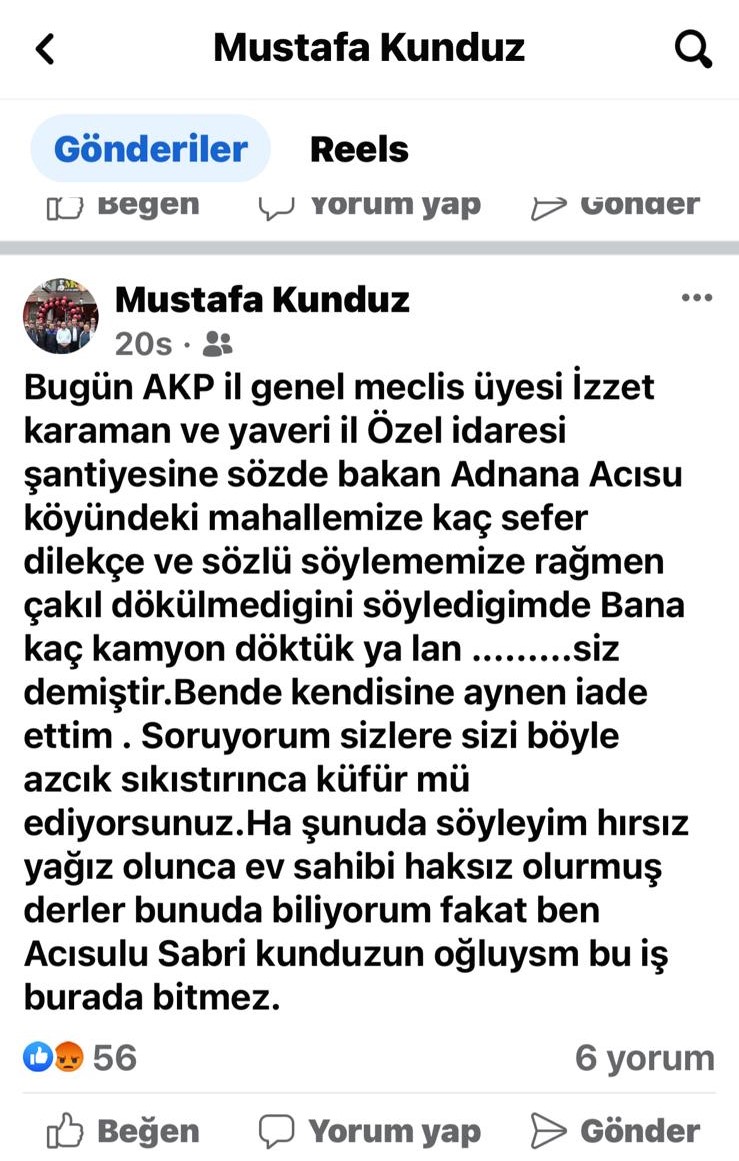
Task: Open Mustafa Kunduz's profile picture on the post
Action: (x=60, y=317)
